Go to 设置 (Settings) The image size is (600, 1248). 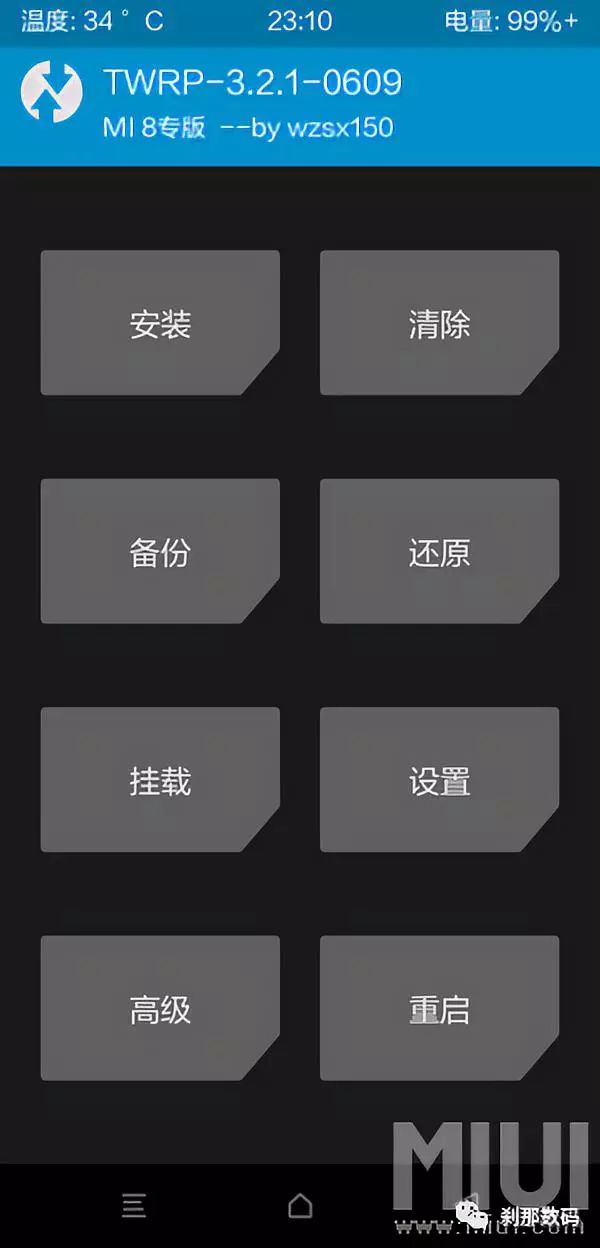[x=439, y=780]
